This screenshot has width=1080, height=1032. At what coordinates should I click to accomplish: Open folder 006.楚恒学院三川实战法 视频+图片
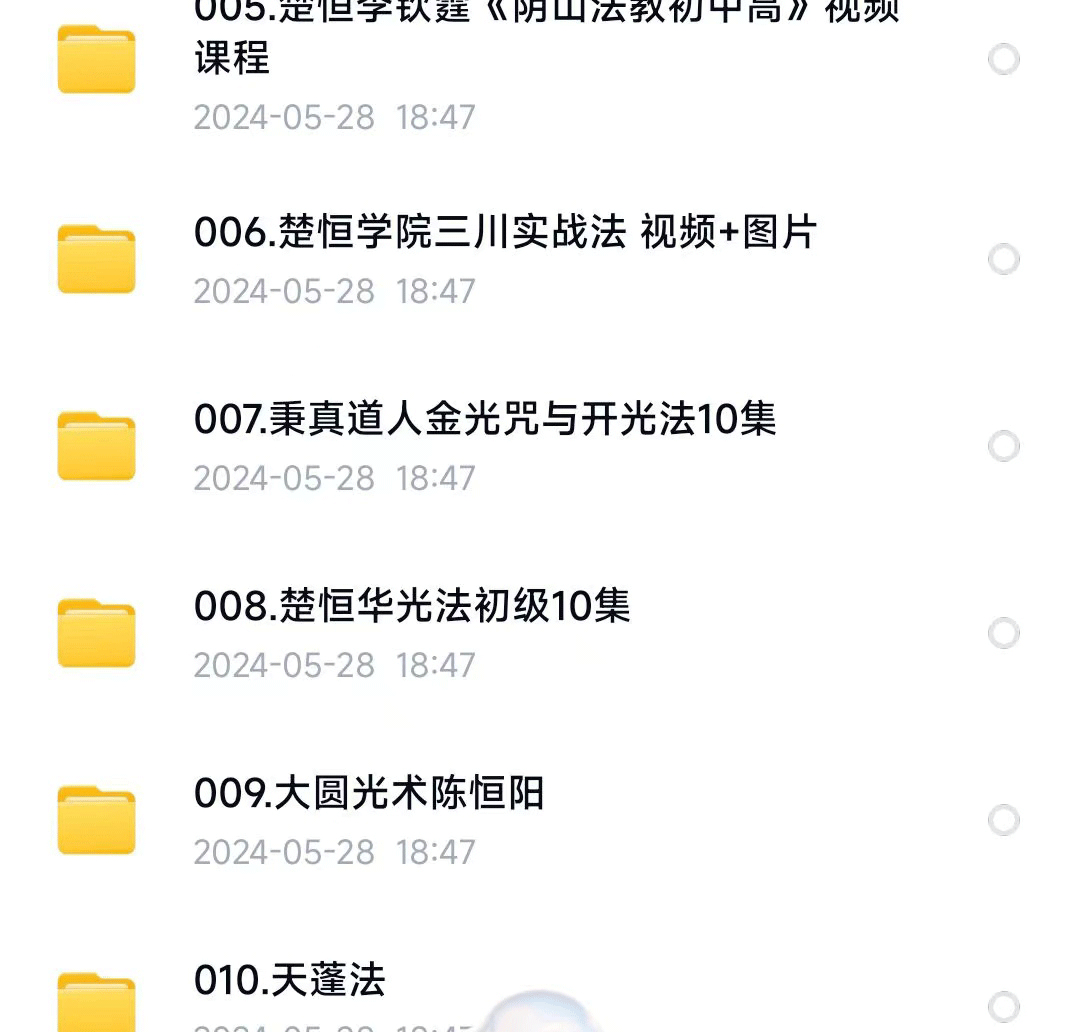click(505, 233)
